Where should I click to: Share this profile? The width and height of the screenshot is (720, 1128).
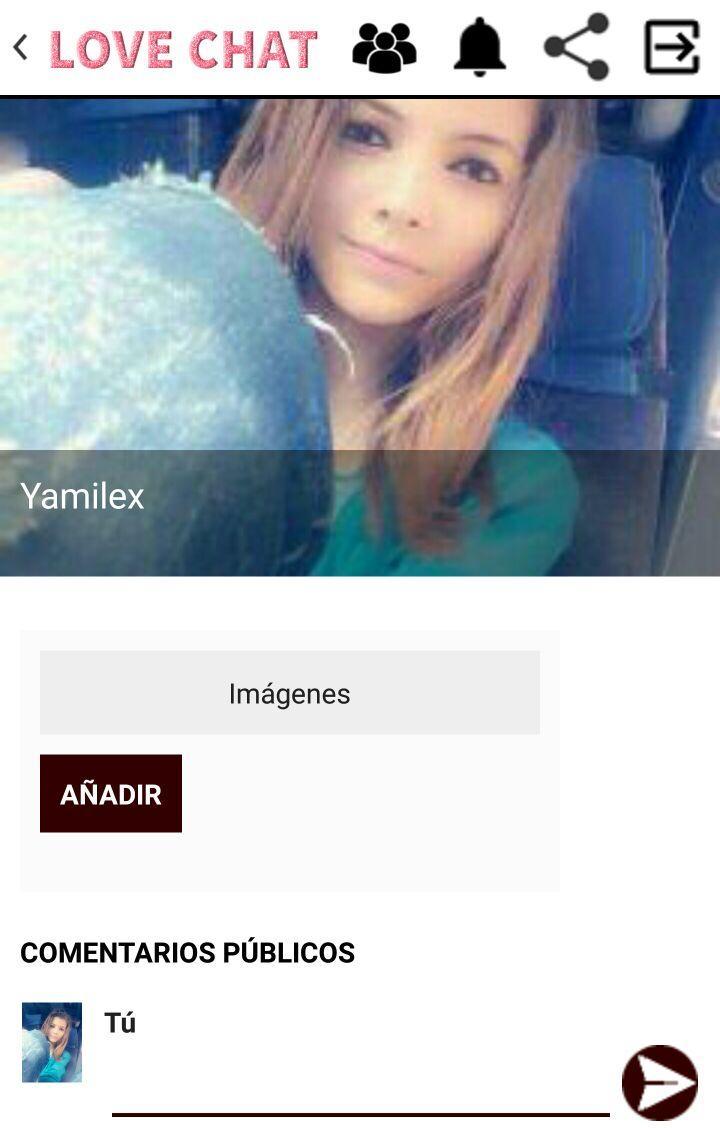pos(577,47)
